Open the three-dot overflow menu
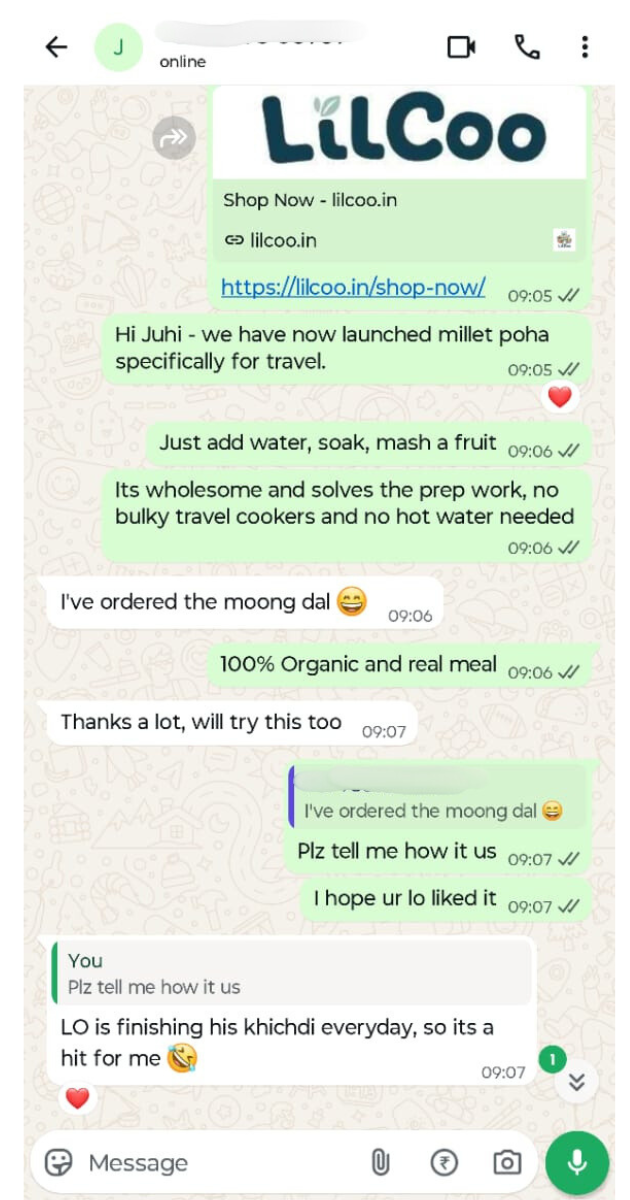The height and width of the screenshot is (1200, 630). coord(584,47)
